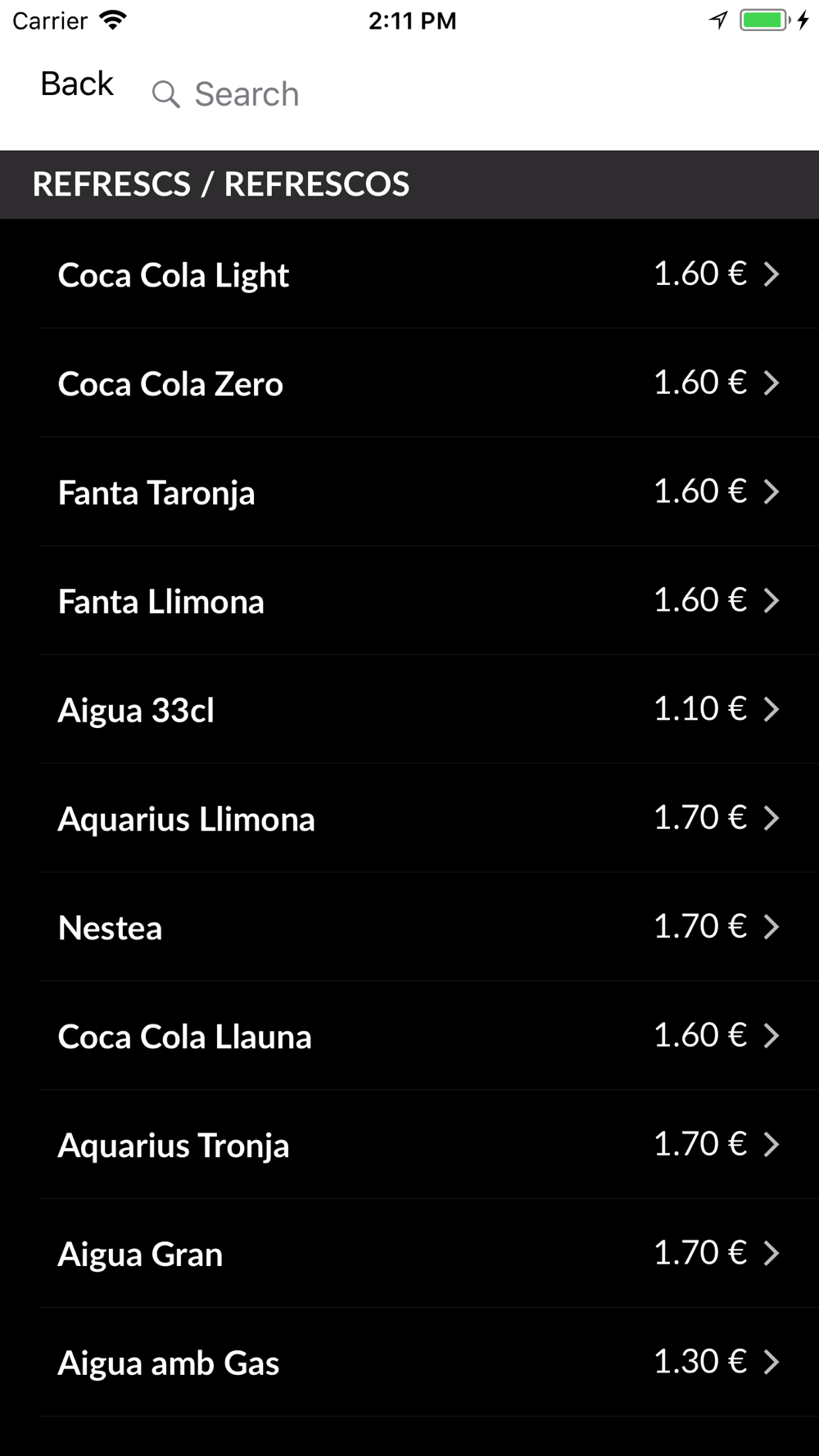
Task: Open the Nestea item
Action: point(409,928)
